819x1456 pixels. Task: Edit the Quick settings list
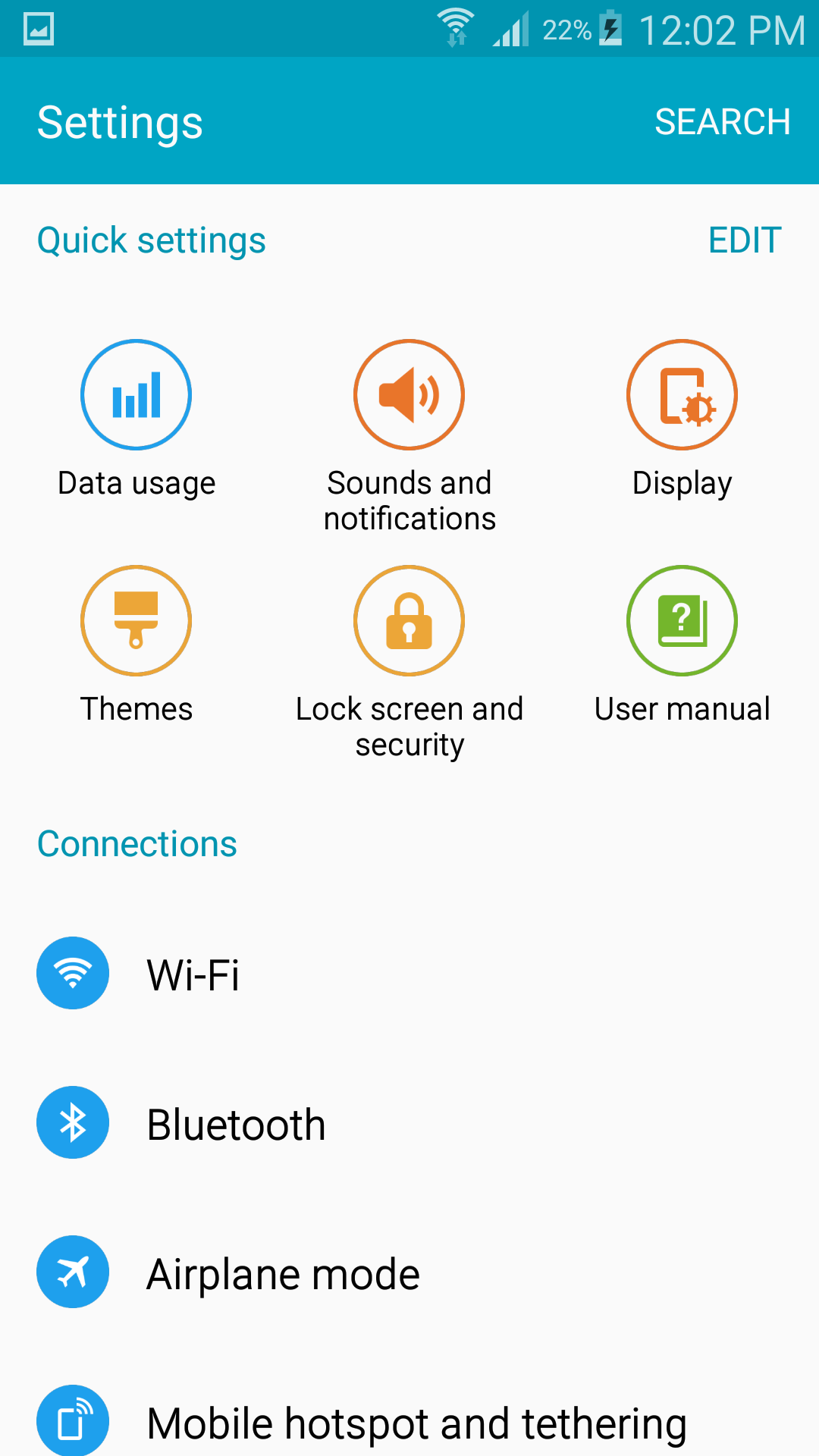745,240
